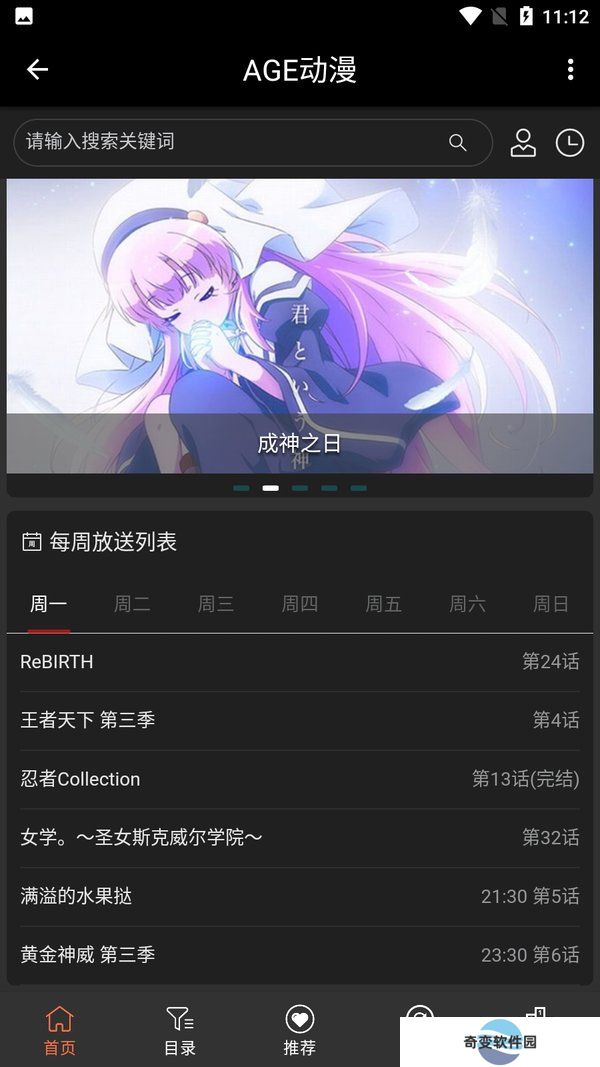600x1067 pixels.
Task: Switch to the 目录 bottom tab
Action: (x=180, y=1031)
